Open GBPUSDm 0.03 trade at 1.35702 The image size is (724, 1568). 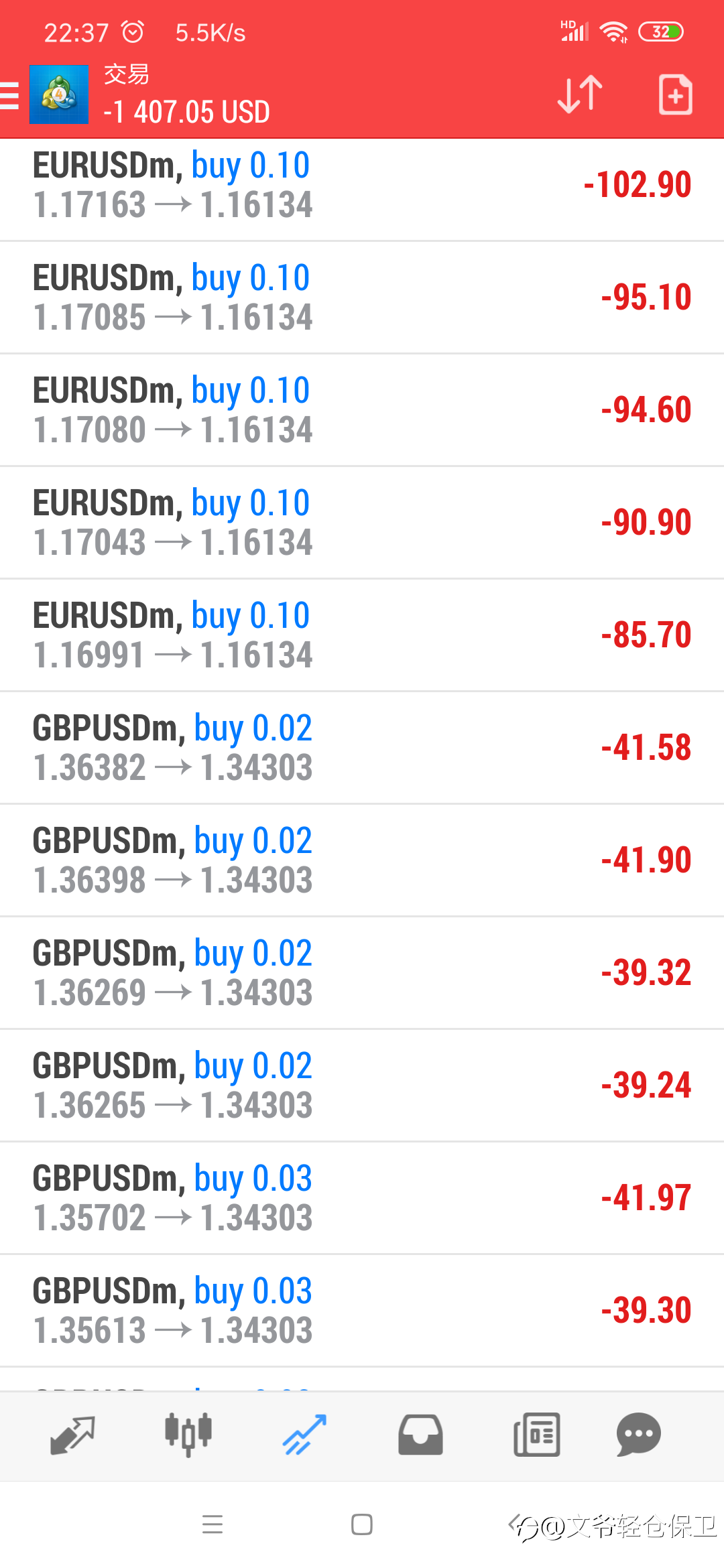[362, 1198]
